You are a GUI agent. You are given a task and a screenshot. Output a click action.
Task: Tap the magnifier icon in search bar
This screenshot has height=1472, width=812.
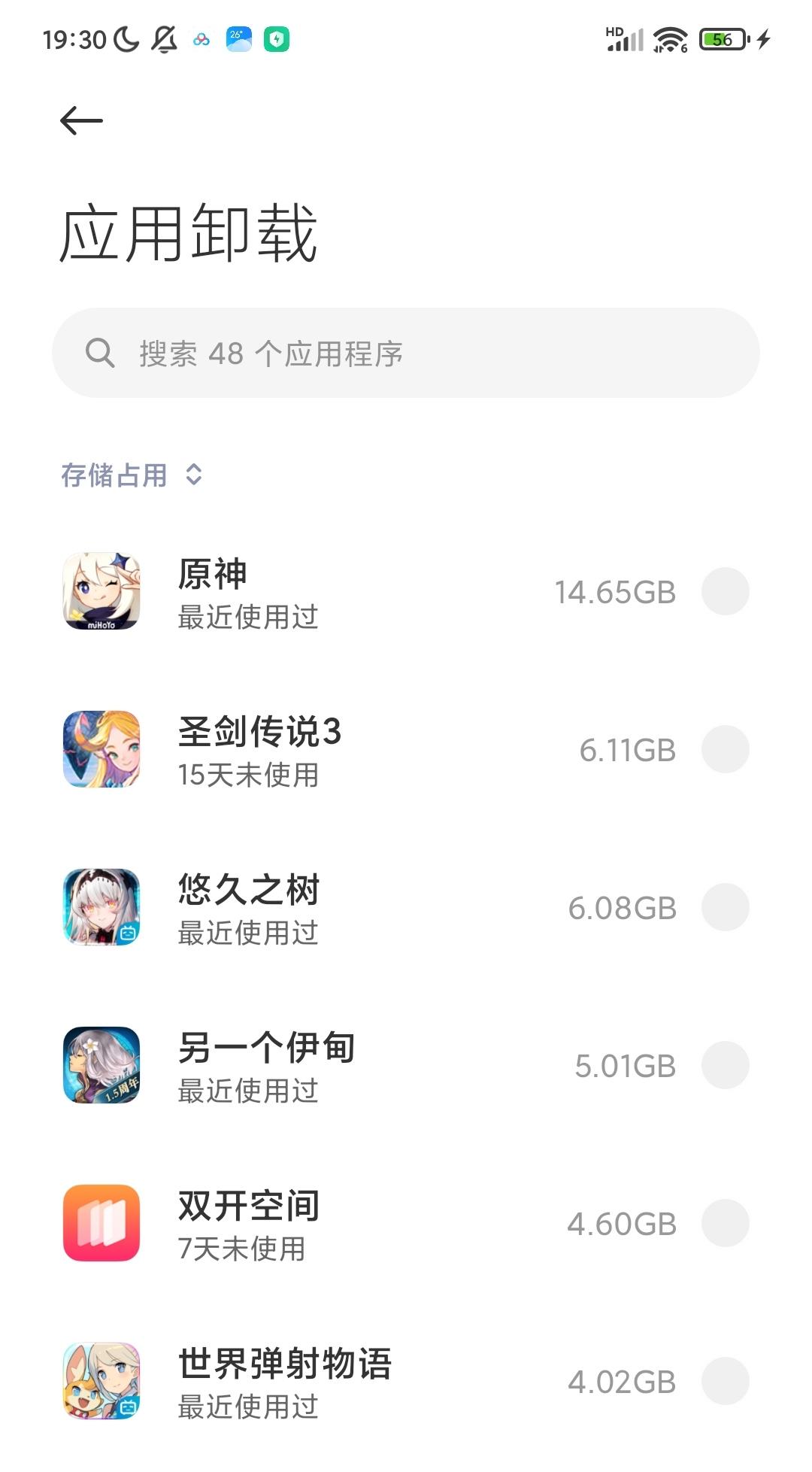pyautogui.click(x=101, y=354)
